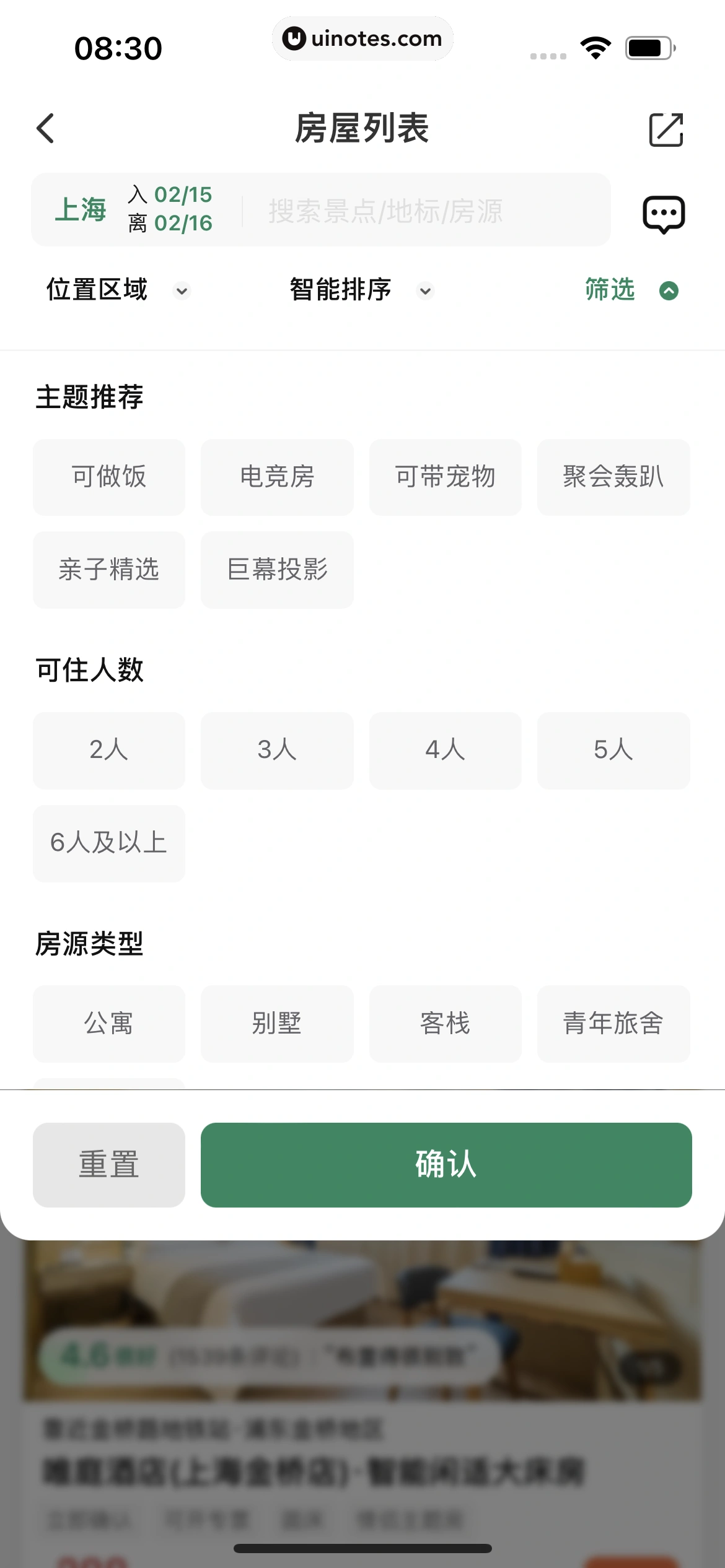Image resolution: width=725 pixels, height=1568 pixels.
Task: Open the share icon in the header
Action: point(666,129)
